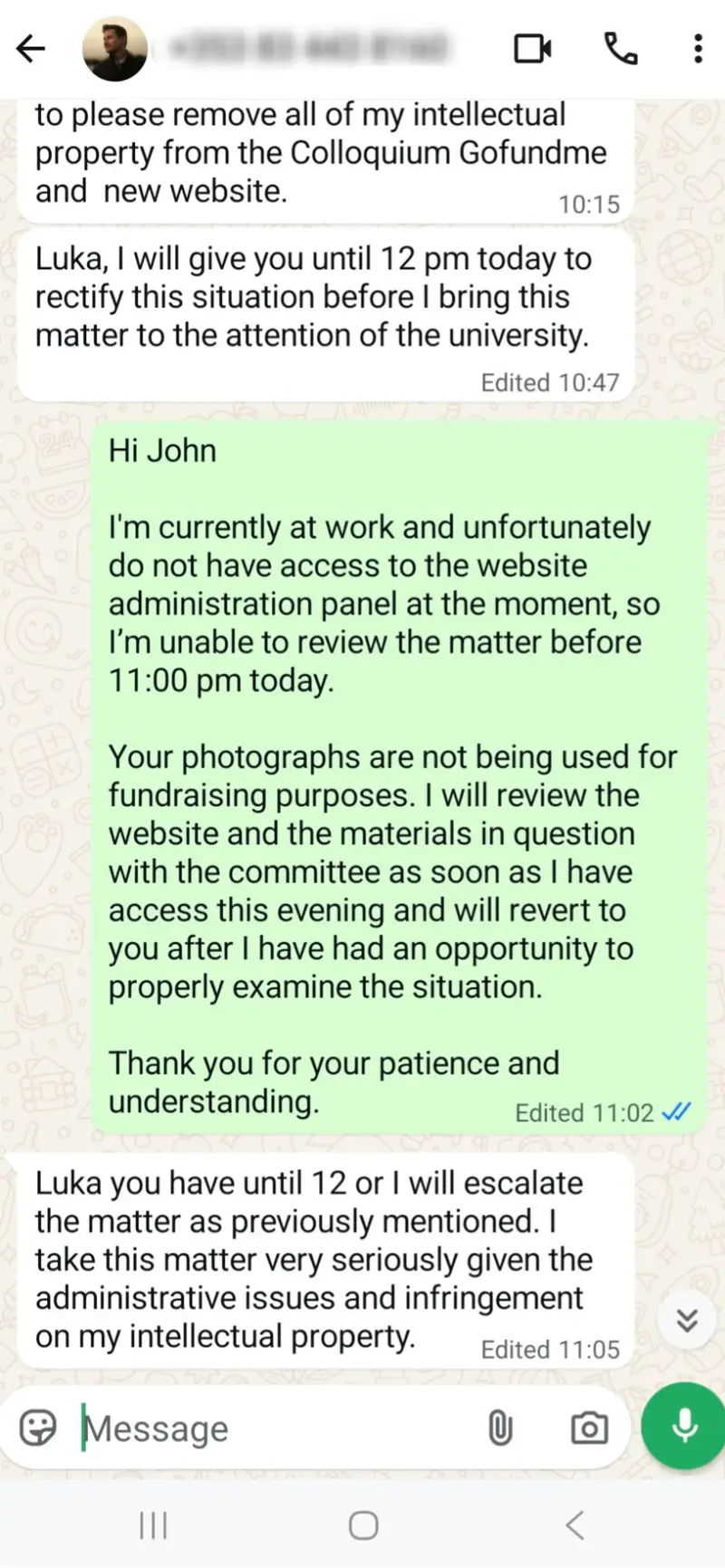The height and width of the screenshot is (1568, 725).
Task: Record a voice message with the microphone
Action: coord(684,1426)
